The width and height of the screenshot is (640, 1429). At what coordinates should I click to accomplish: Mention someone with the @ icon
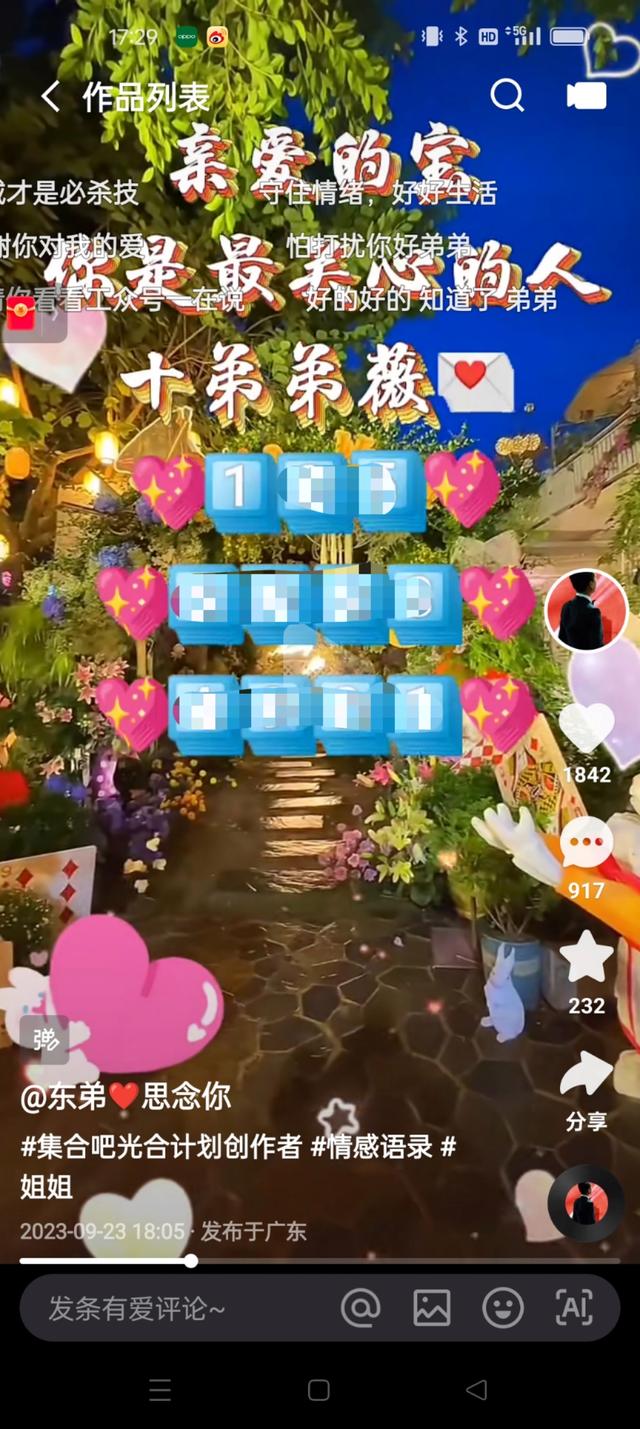click(361, 1307)
